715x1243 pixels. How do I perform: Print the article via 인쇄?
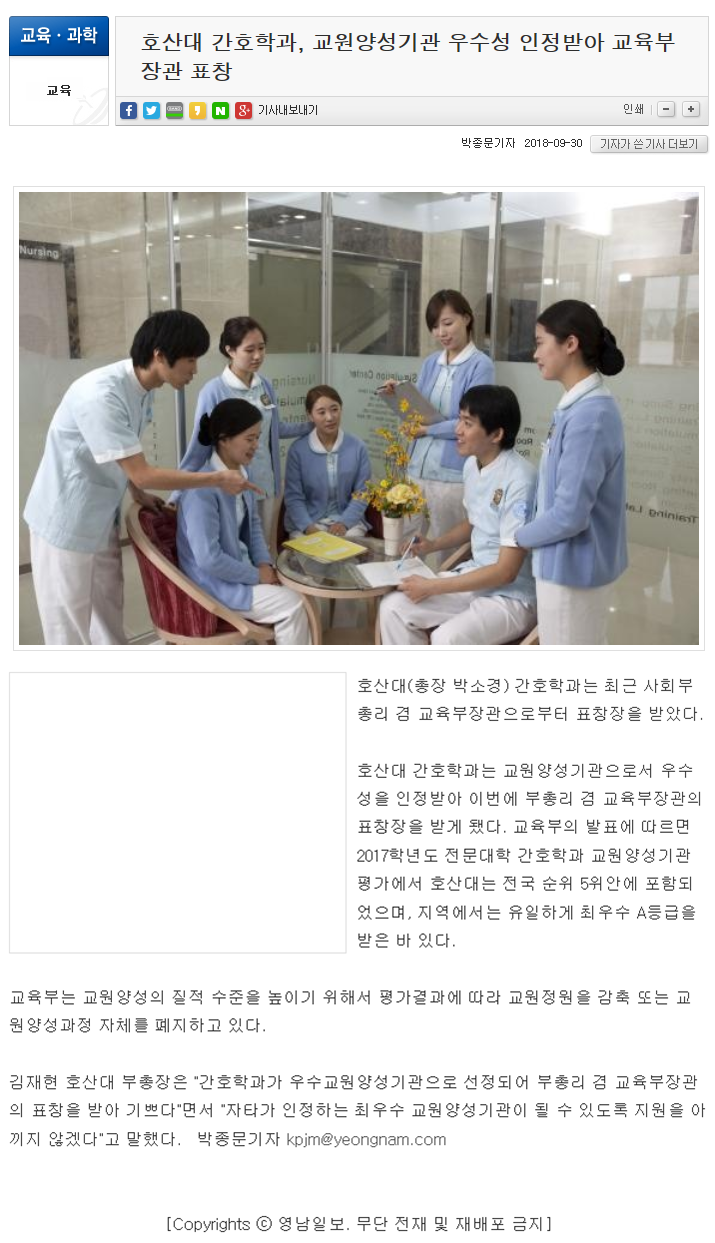pyautogui.click(x=633, y=110)
